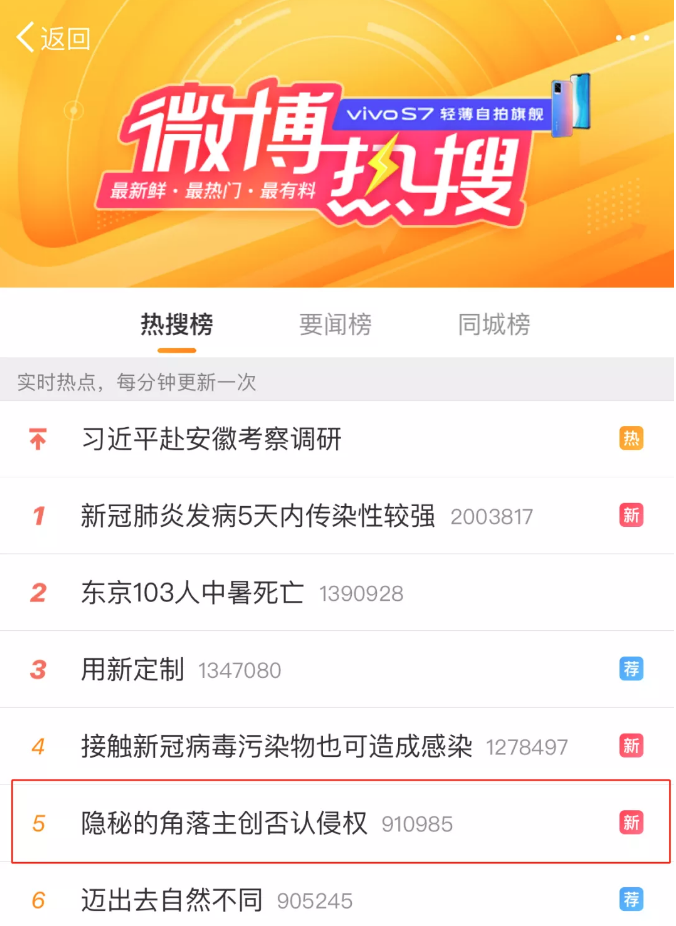Image resolution: width=676 pixels, height=926 pixels.
Task: Open topic 新冠肺炎发病5天内传染性较强
Action: 258,516
